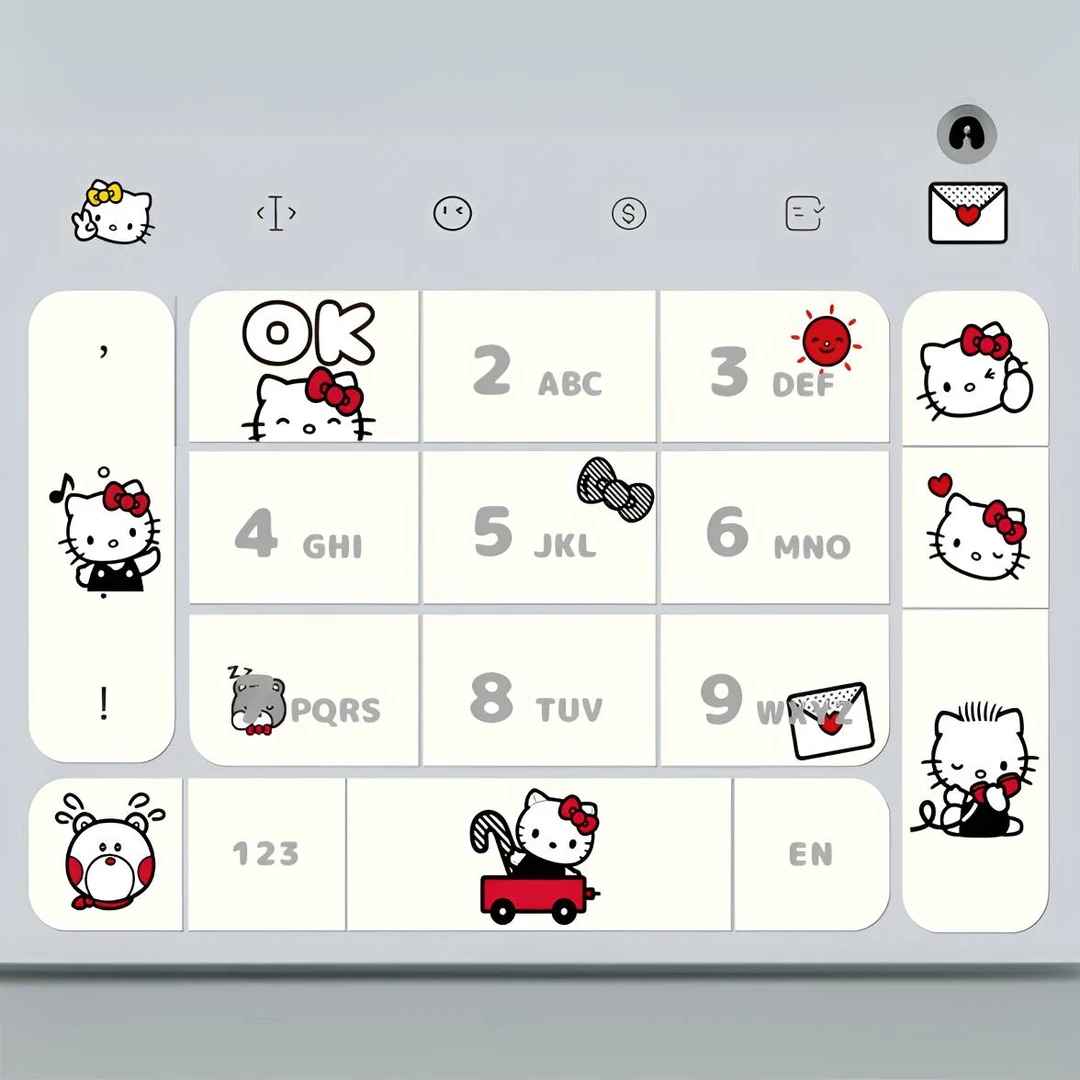Image resolution: width=1080 pixels, height=1080 pixels.
Task: Open the Hello Kitty keyboard menu icon
Action: point(112,212)
